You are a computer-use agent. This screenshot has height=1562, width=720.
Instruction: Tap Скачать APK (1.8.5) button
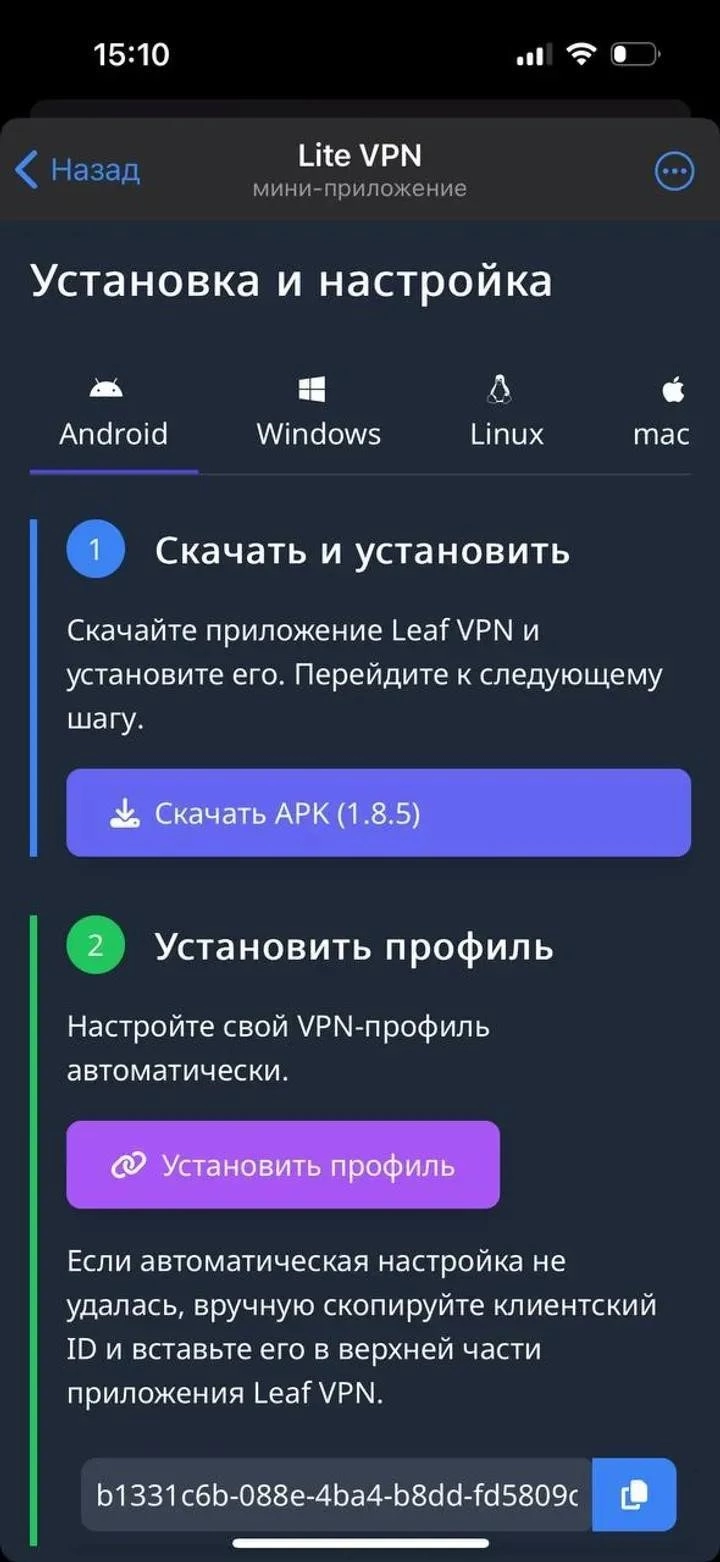pyautogui.click(x=378, y=813)
